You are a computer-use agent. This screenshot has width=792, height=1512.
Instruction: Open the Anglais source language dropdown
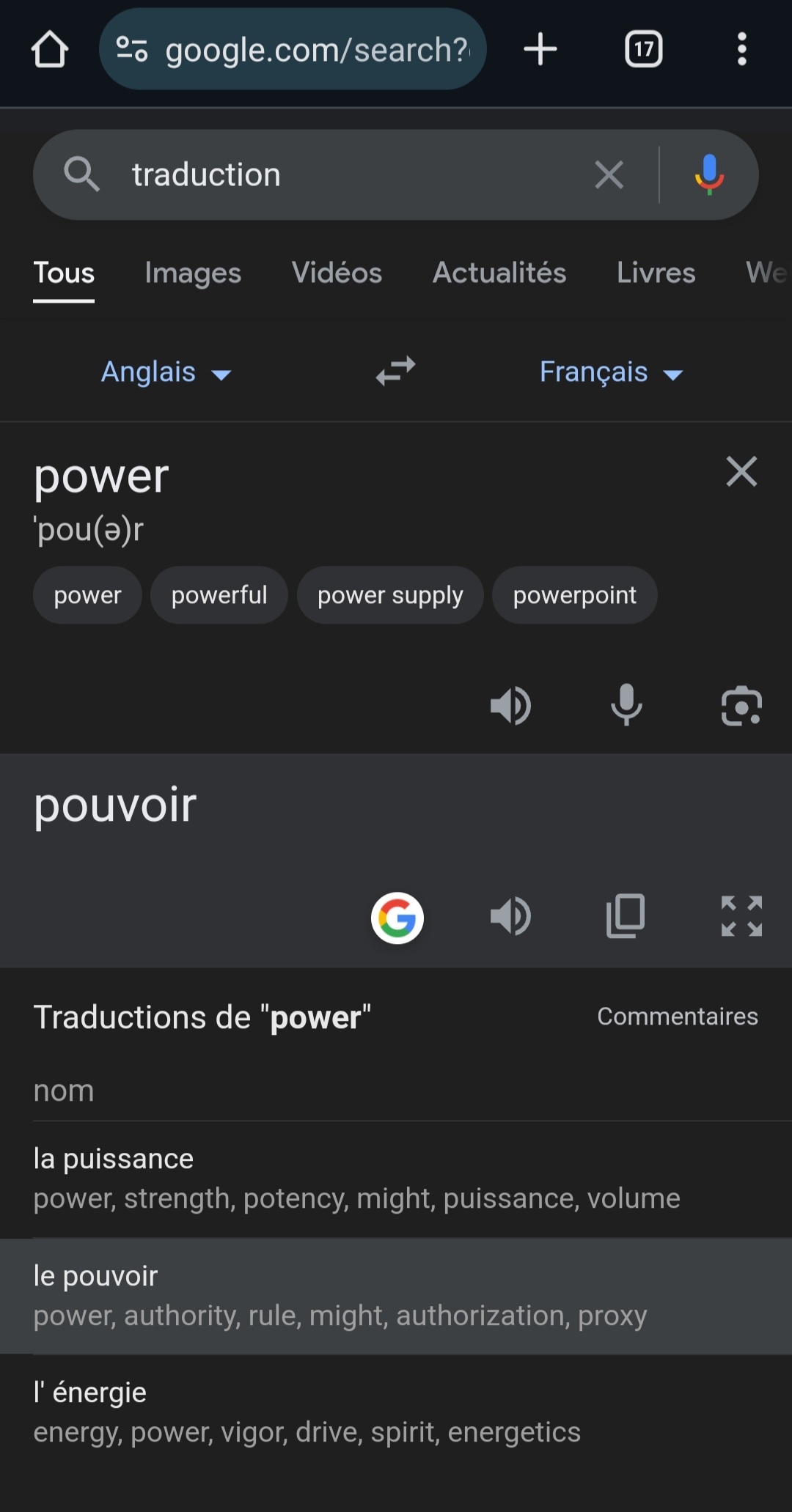click(x=166, y=372)
